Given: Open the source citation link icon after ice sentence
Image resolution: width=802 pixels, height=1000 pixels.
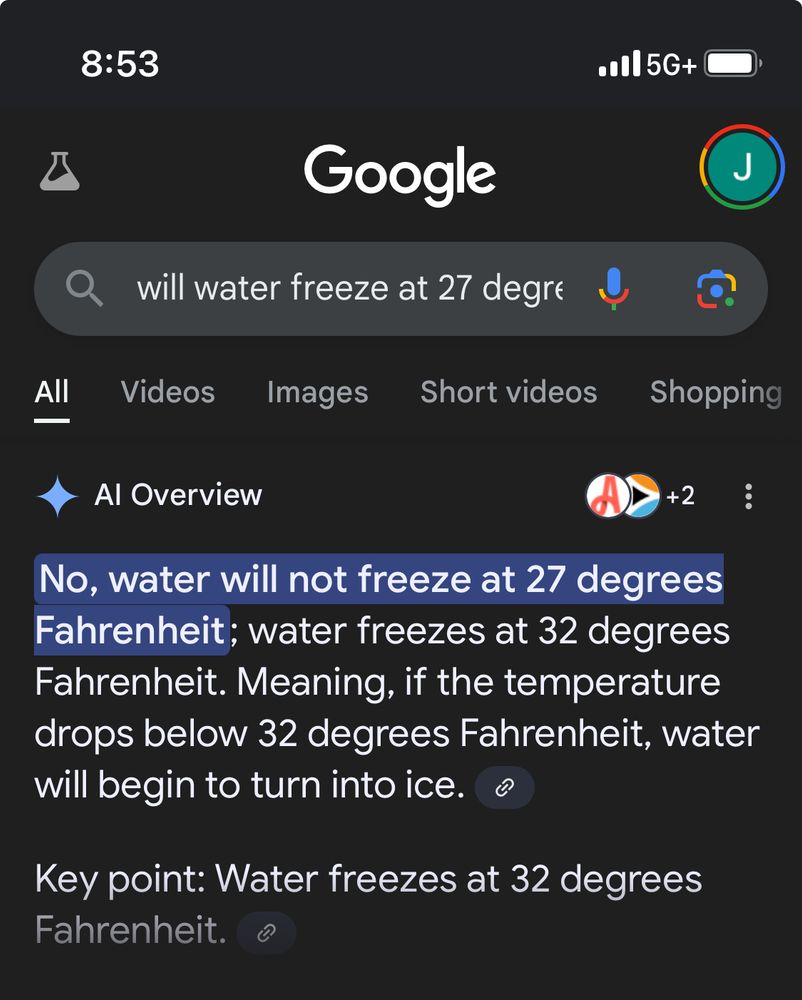Looking at the screenshot, I should click(505, 787).
